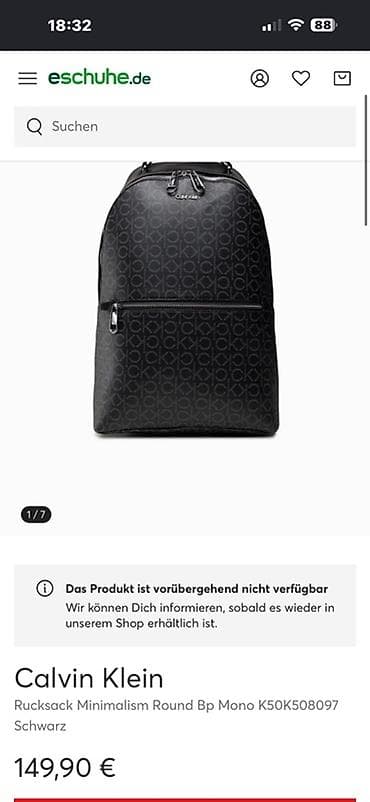The width and height of the screenshot is (370, 802).
Task: Open the Calvin Klein backpack product image
Action: [x=187, y=299]
